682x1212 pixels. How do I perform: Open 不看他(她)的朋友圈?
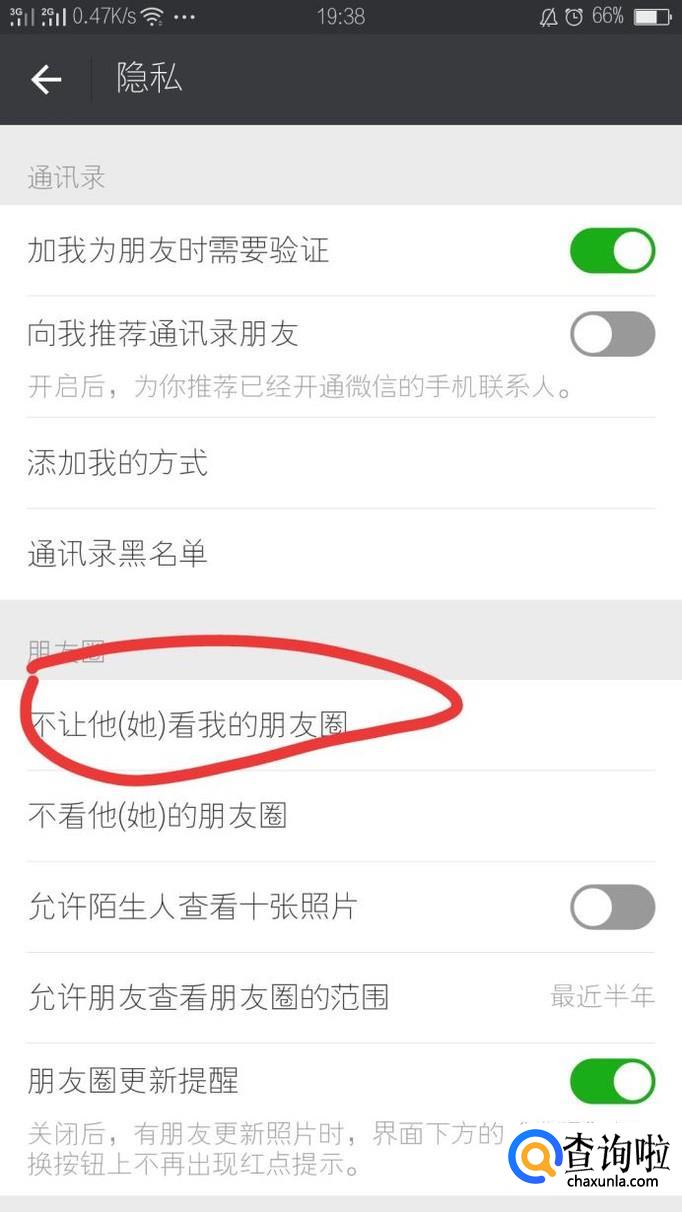(x=341, y=816)
